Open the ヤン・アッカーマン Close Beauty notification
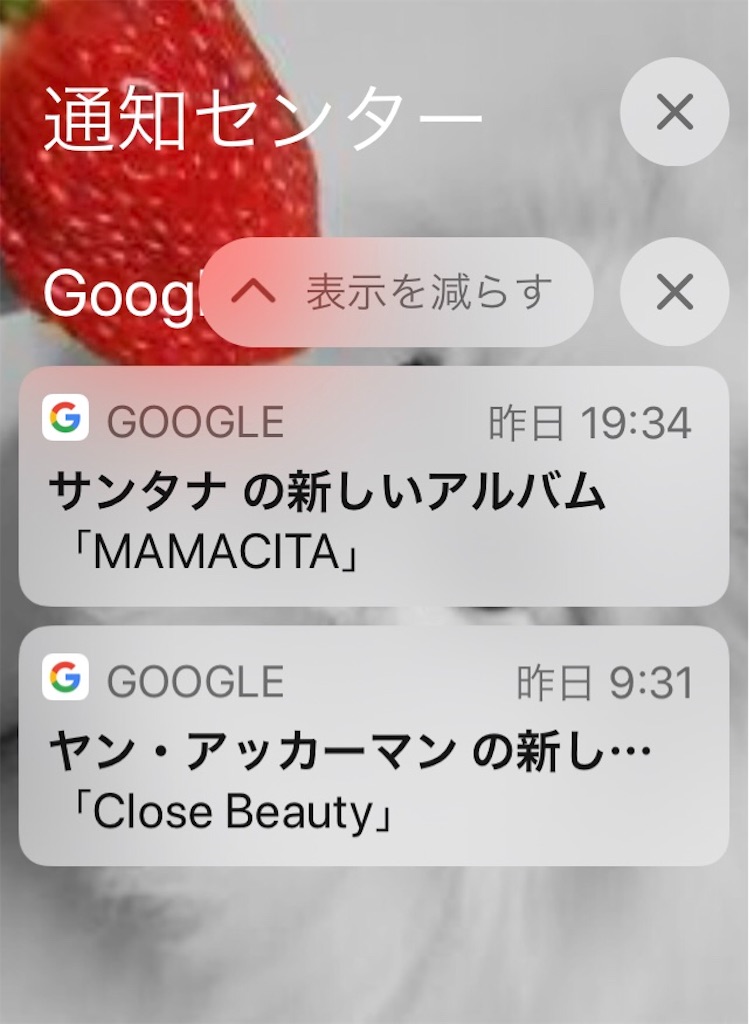This screenshot has height=1024, width=749. tap(373, 746)
